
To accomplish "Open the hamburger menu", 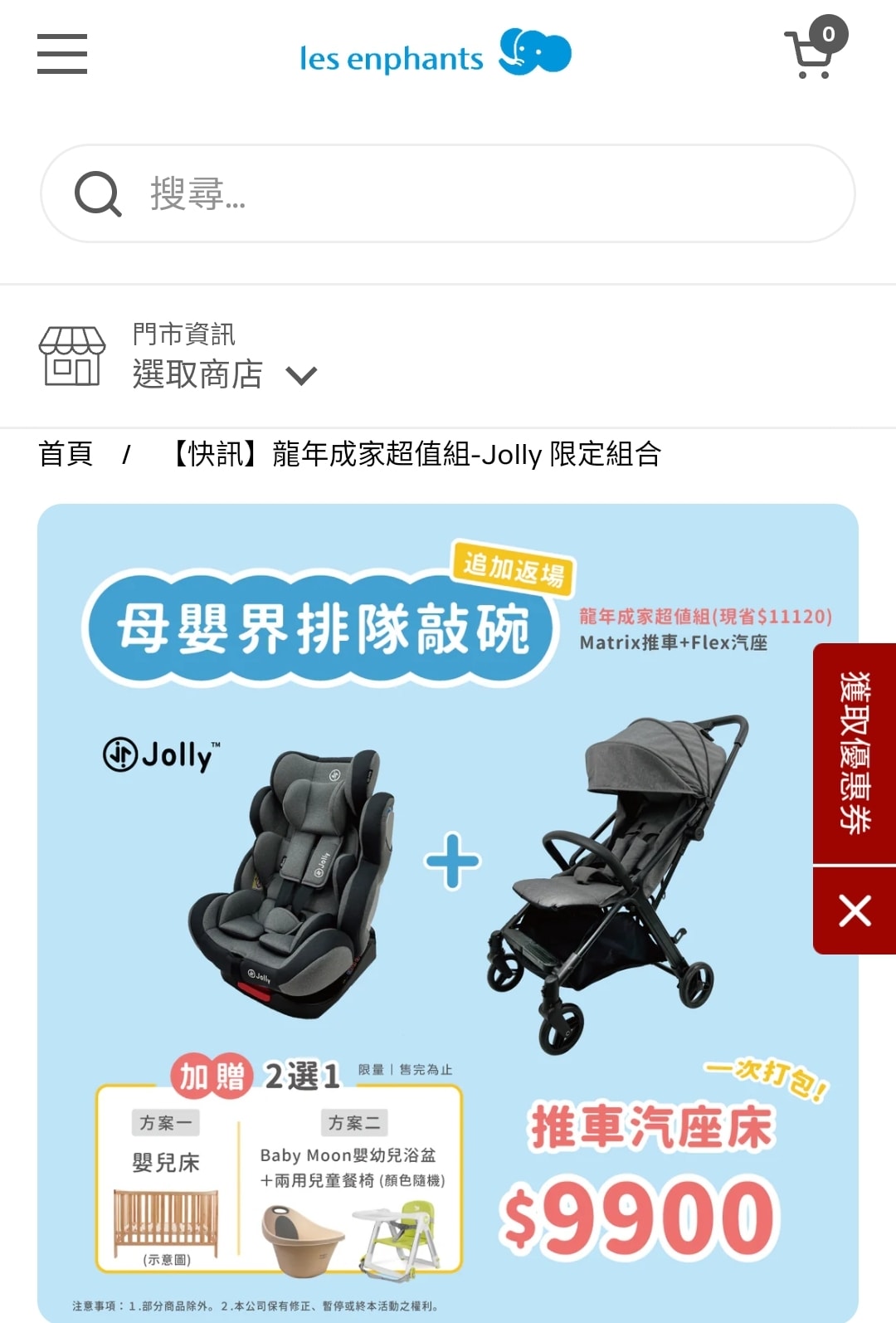I will (62, 54).
